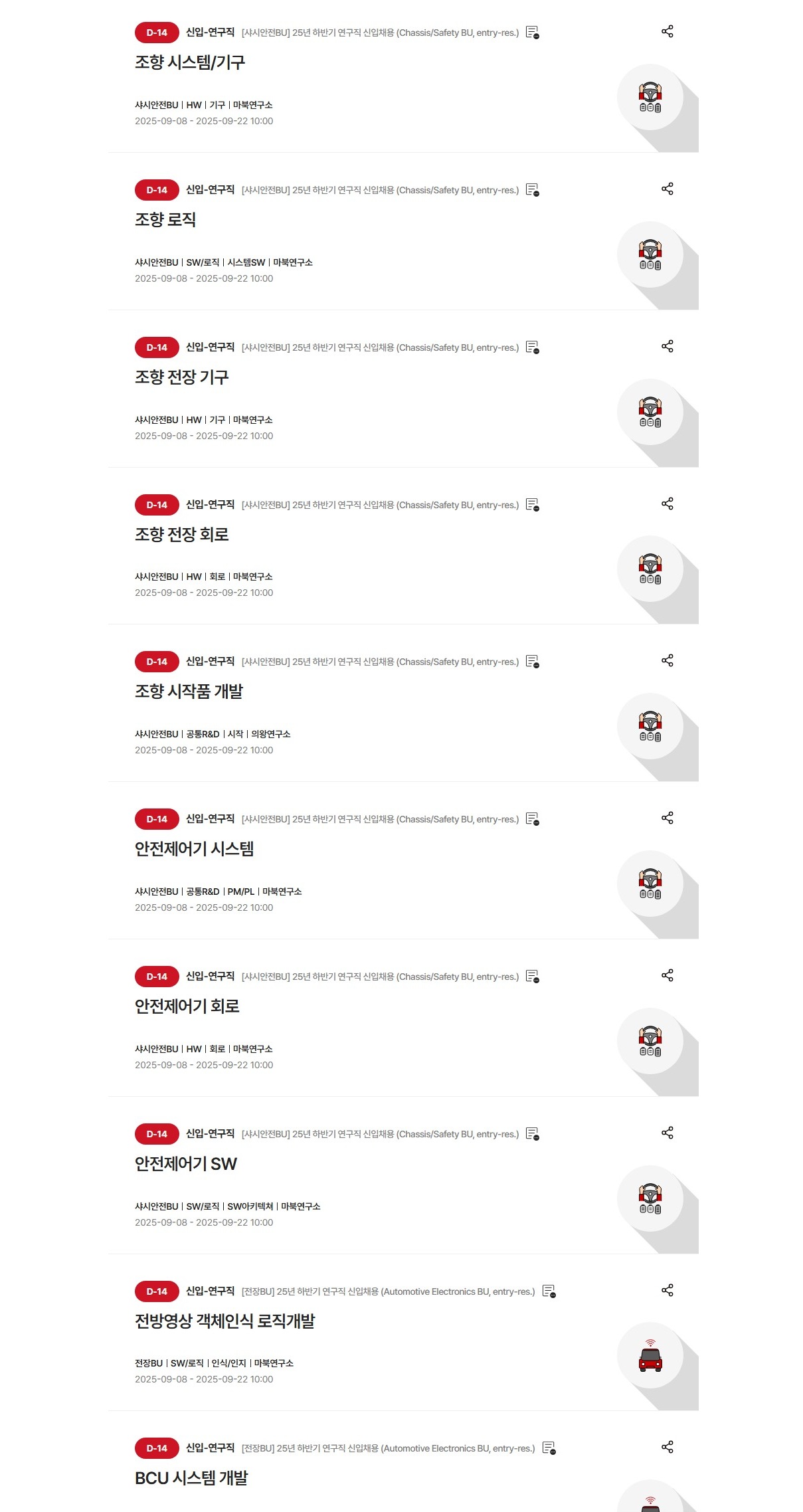Open the 조향 시스템/기구 job posting
Screen dimensions: 803x1512
190,62
